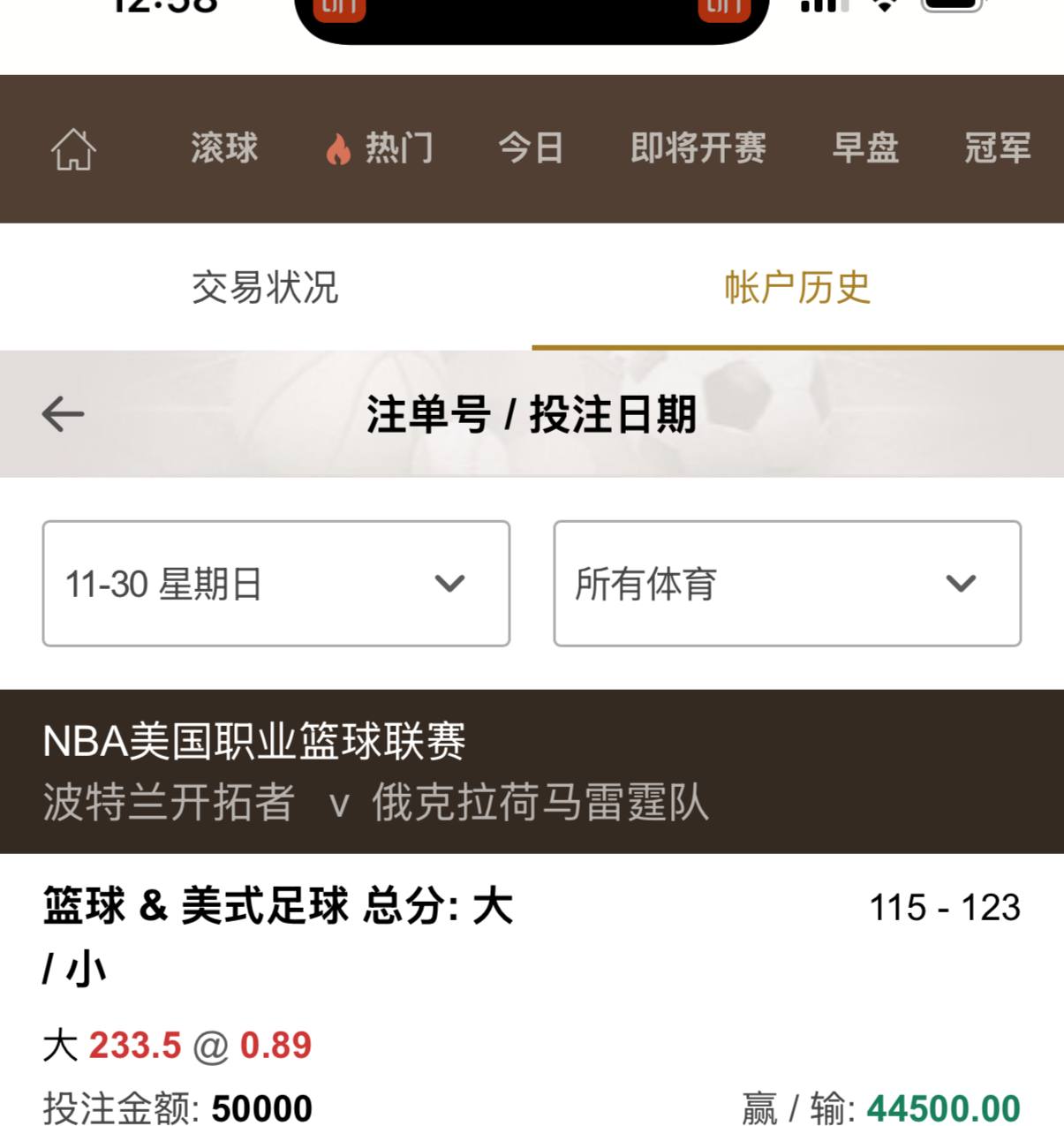Switch to 早盘 tab
The width and height of the screenshot is (1064, 1126).
point(865,148)
